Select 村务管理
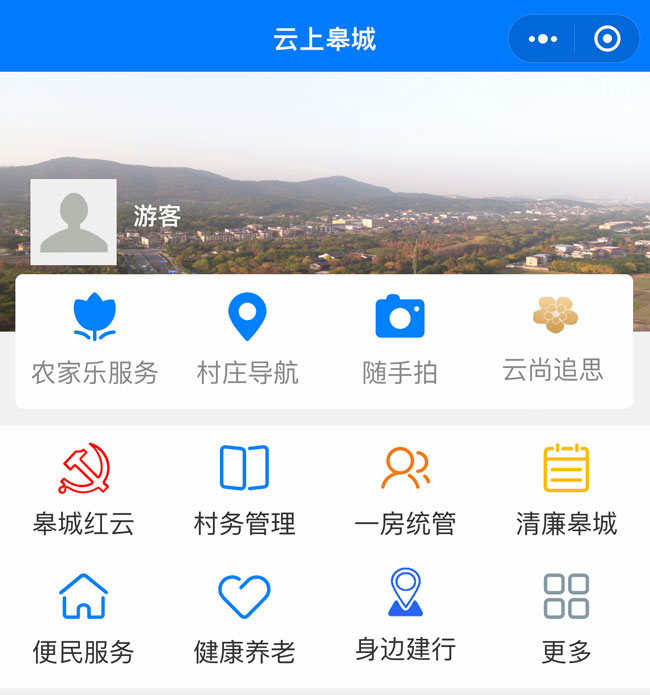Viewport: 650px width, 695px height. point(245,490)
